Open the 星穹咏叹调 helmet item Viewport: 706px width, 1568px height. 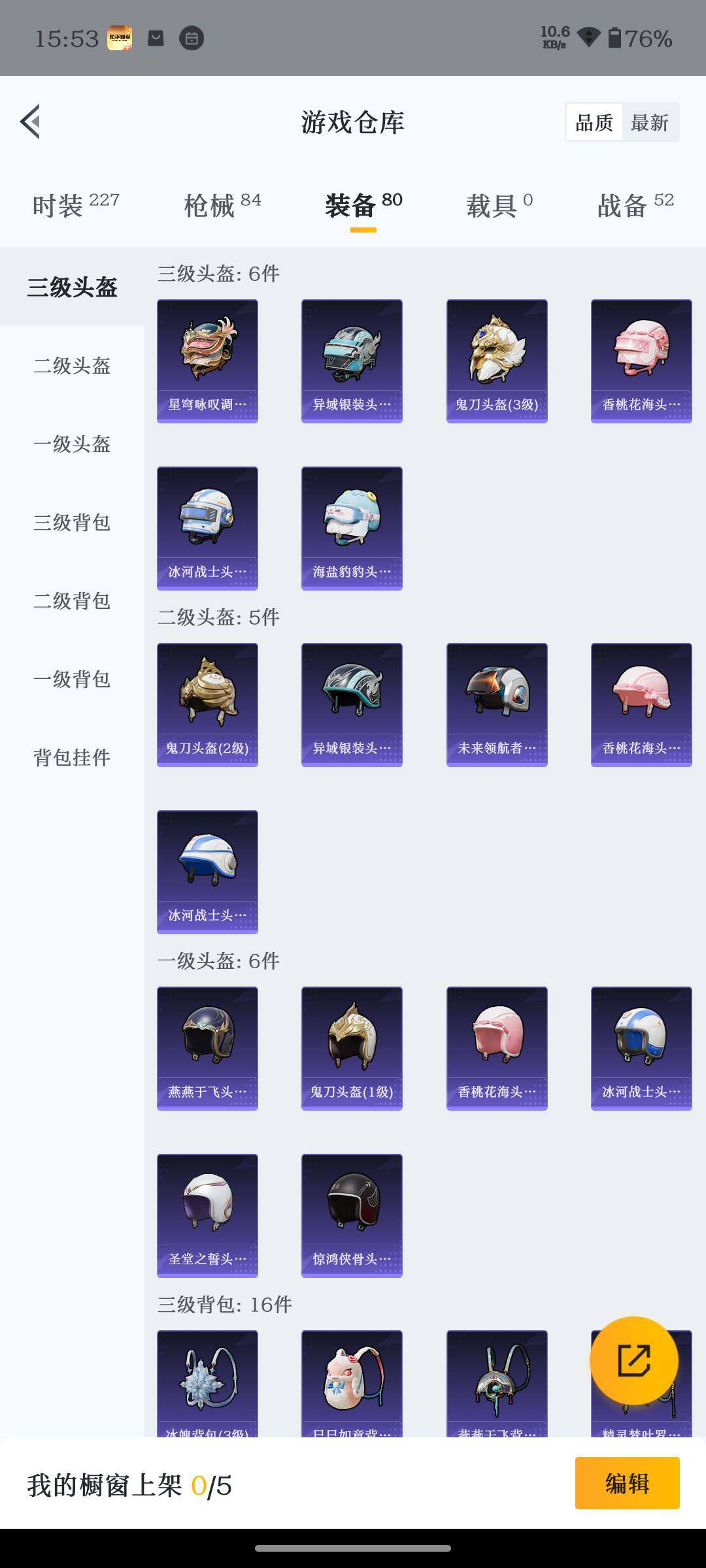click(x=207, y=361)
